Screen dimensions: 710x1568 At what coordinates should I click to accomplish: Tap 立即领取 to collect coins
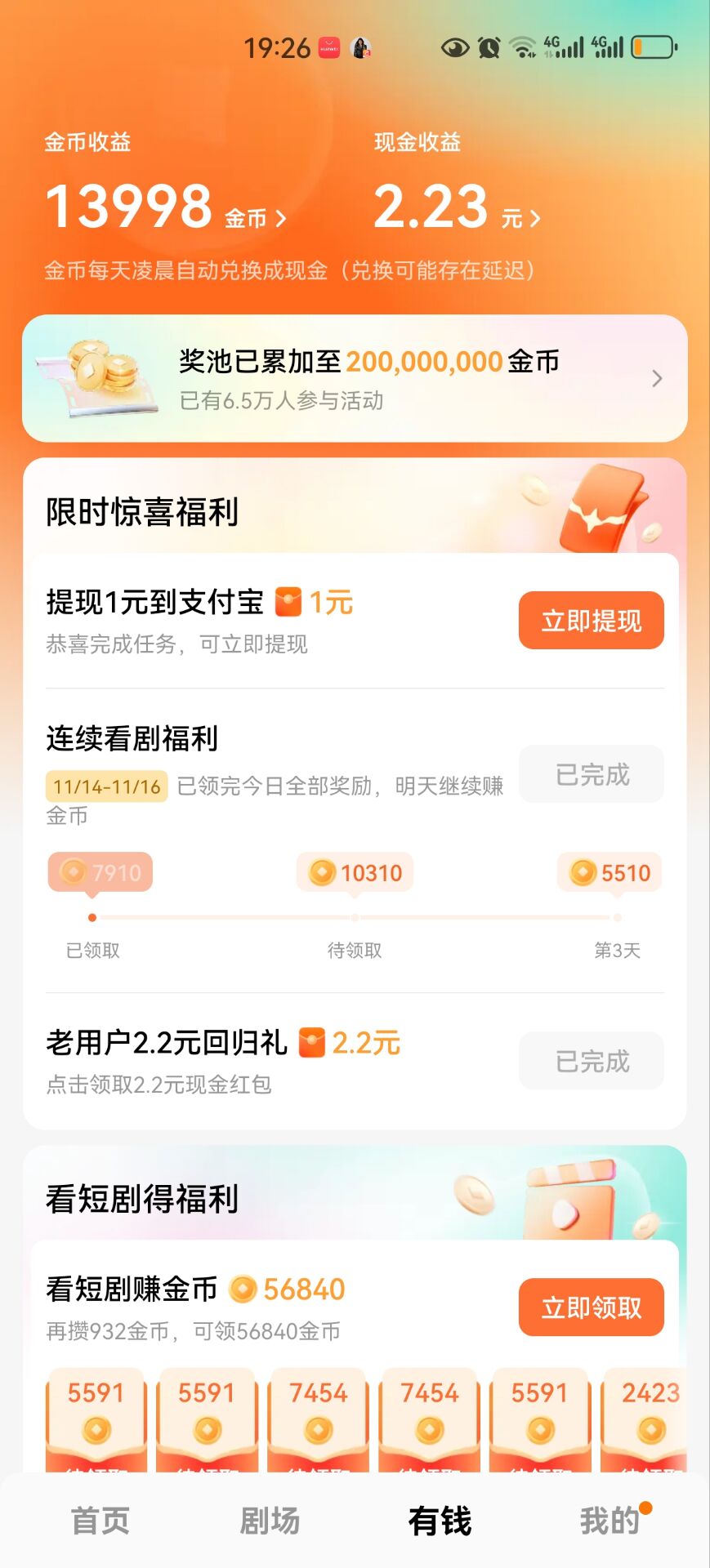tap(591, 1306)
